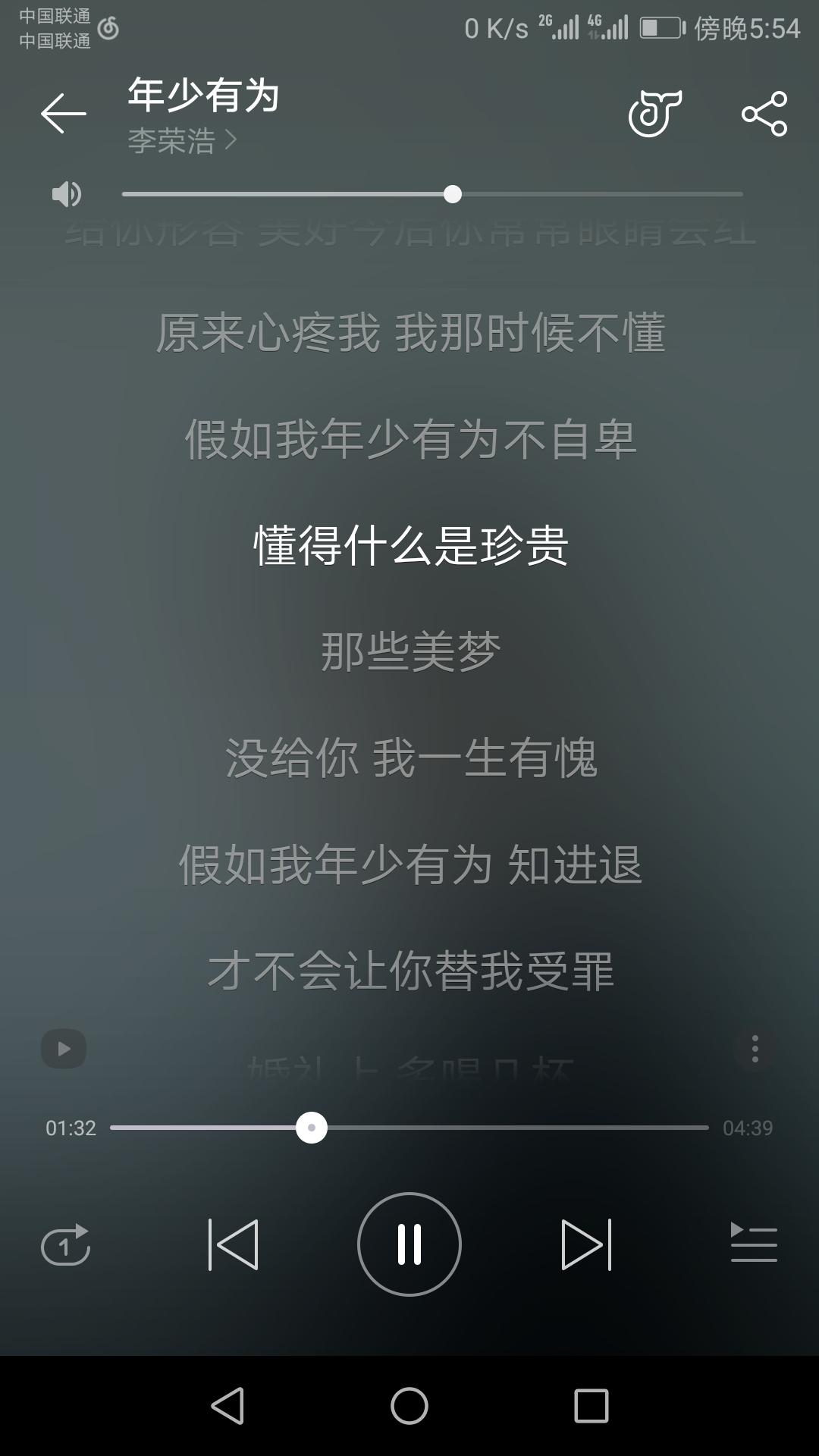Tap the small lyric play button
Screen dimensions: 819x1456
64,1049
